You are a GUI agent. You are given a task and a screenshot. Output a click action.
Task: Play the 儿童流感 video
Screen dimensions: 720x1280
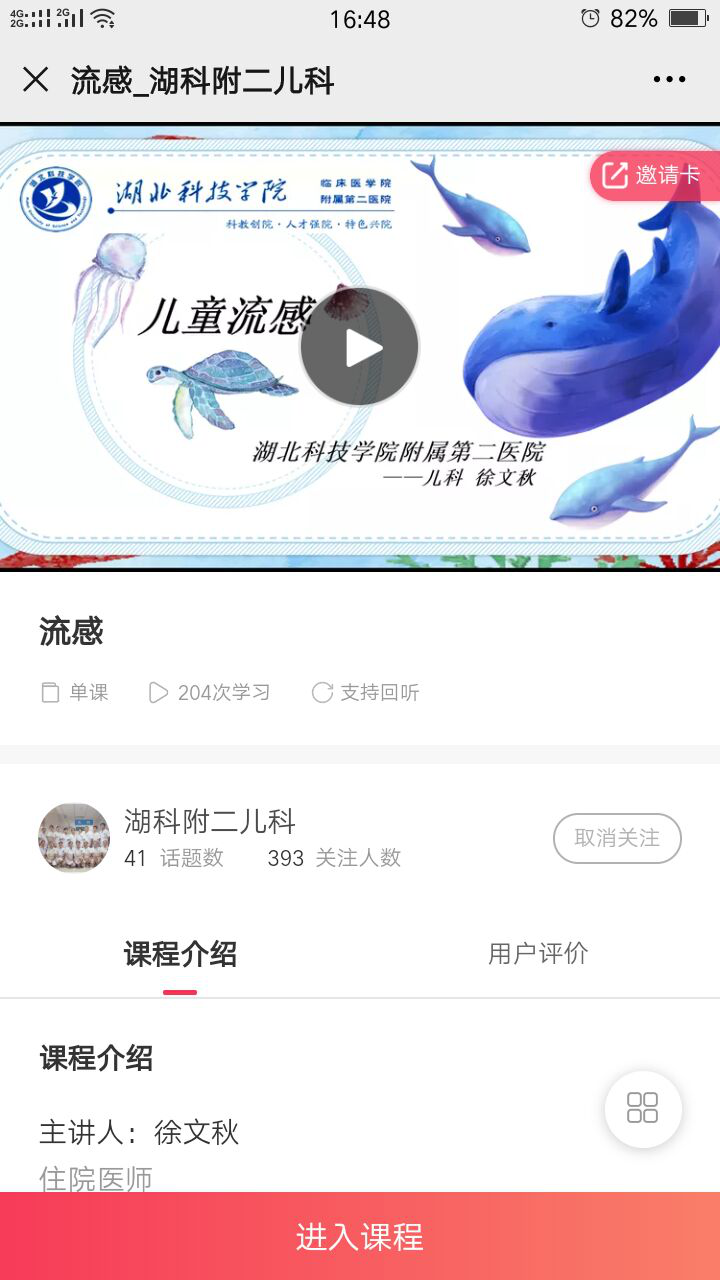360,347
